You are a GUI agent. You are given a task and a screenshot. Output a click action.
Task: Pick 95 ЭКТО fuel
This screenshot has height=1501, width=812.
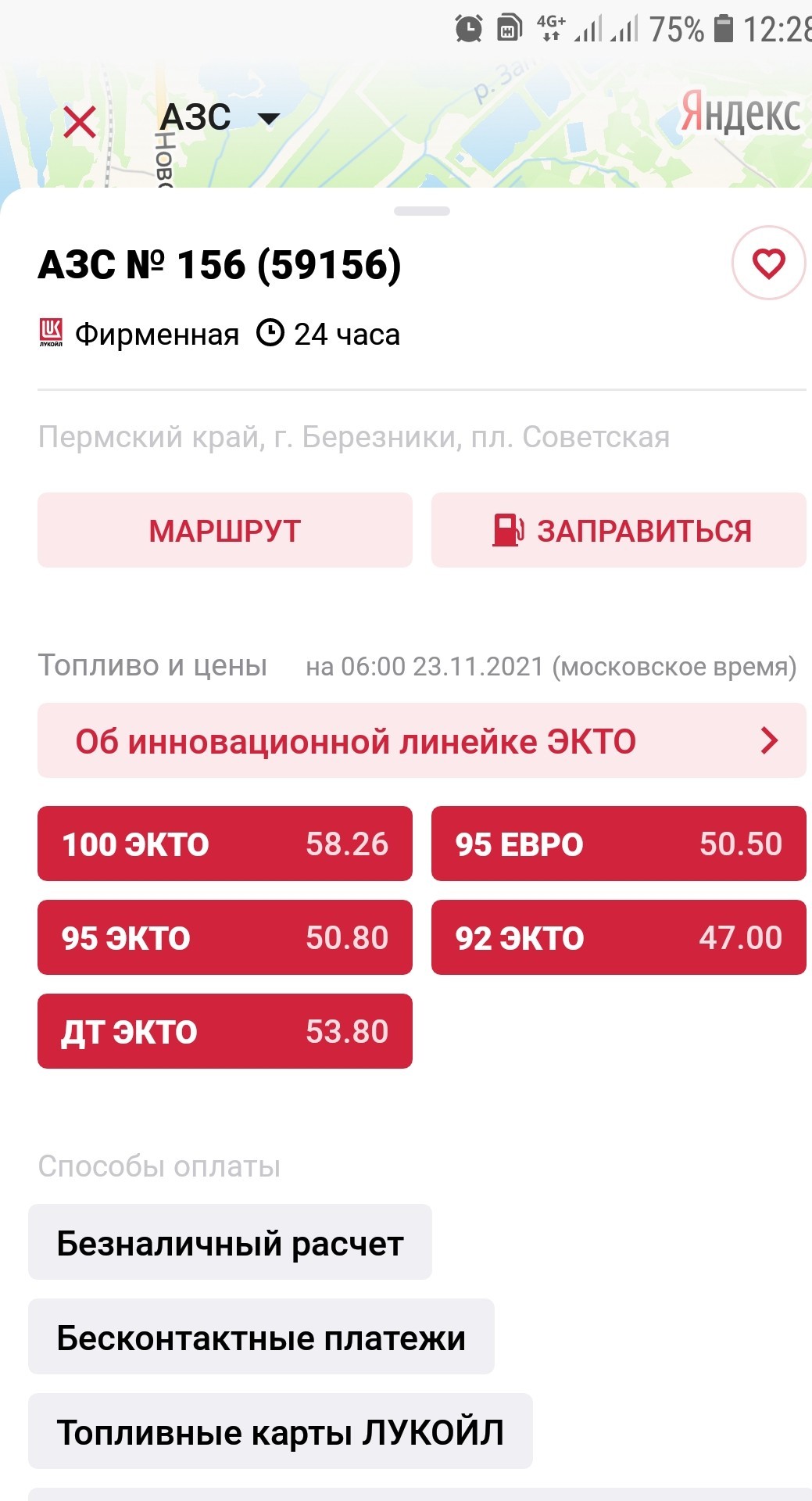coord(225,937)
